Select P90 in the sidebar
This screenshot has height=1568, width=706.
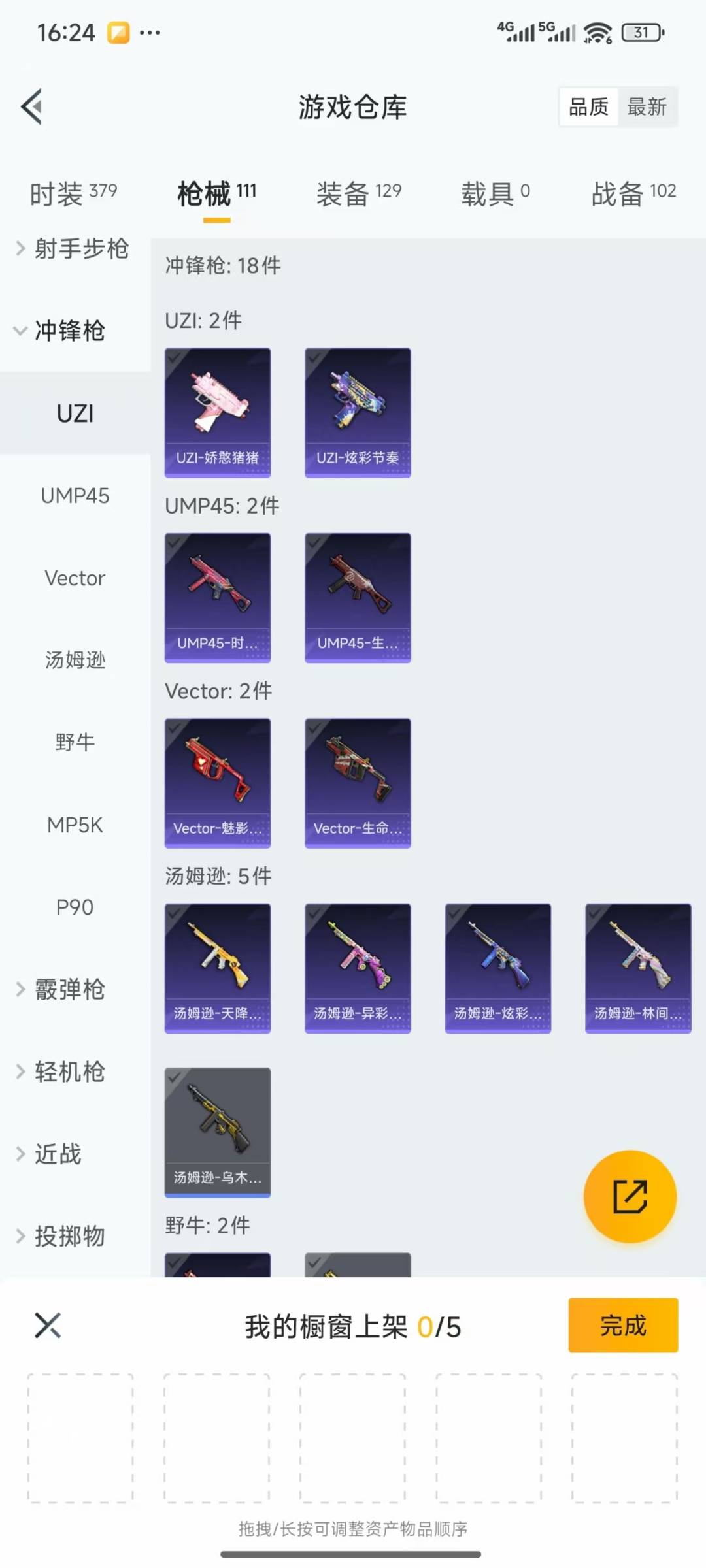pyautogui.click(x=75, y=907)
